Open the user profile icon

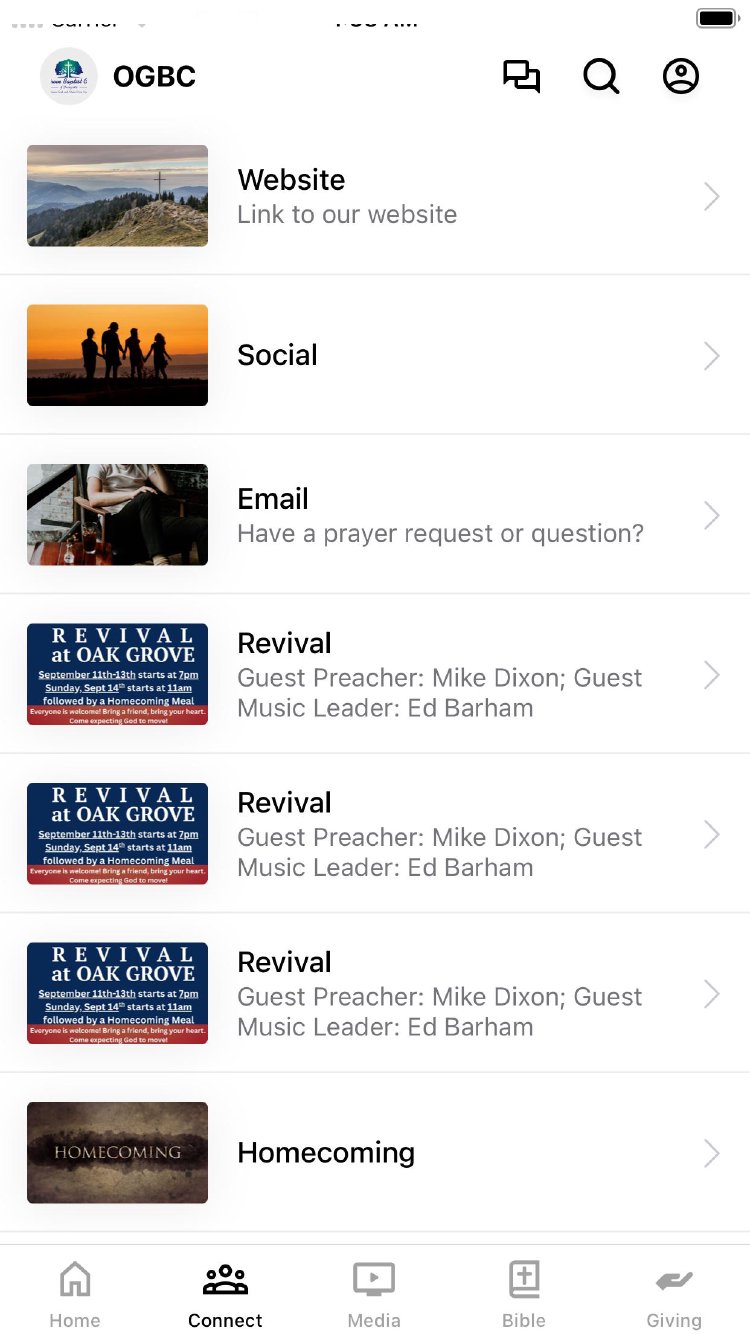[x=681, y=77]
